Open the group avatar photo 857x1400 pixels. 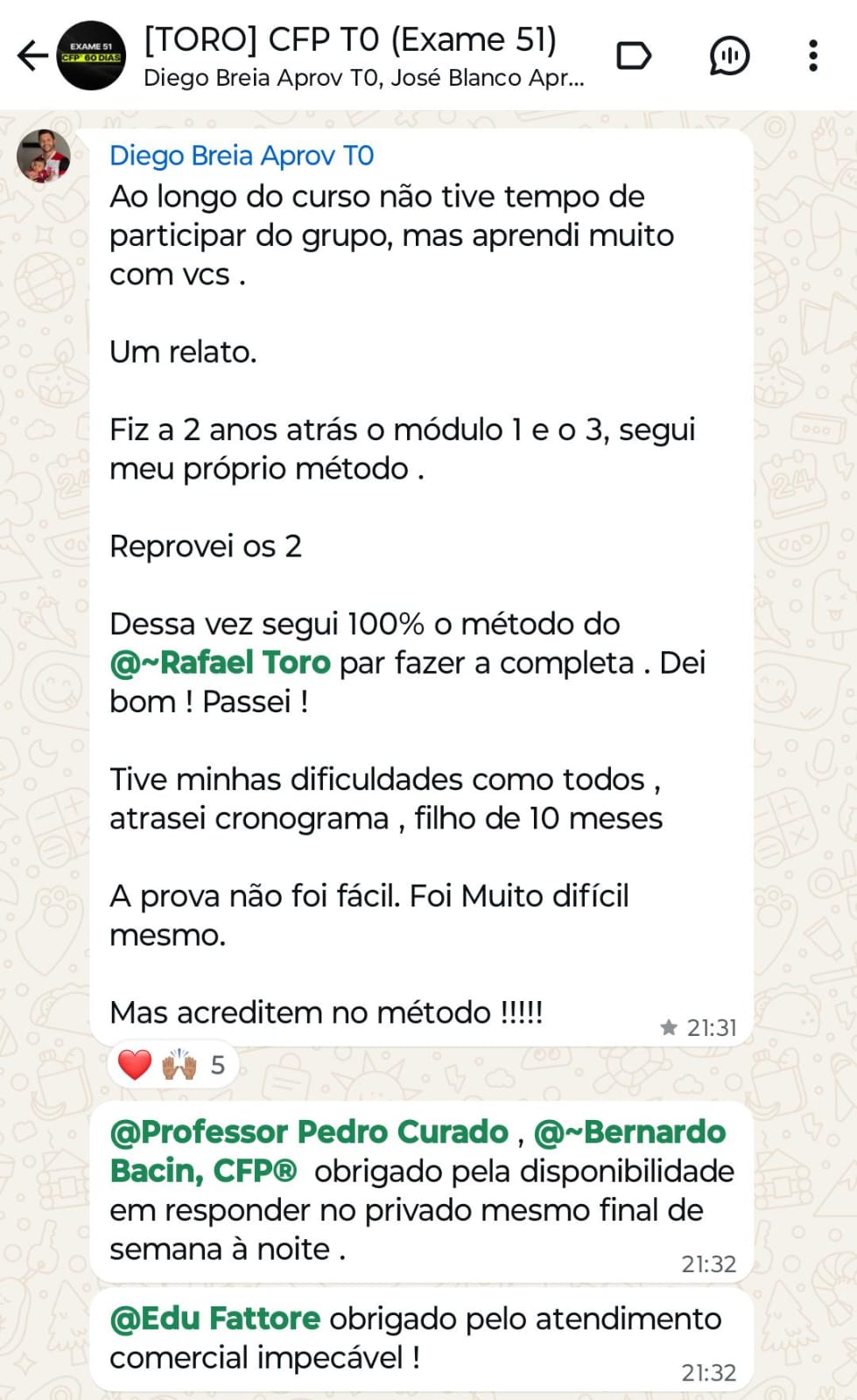[91, 56]
